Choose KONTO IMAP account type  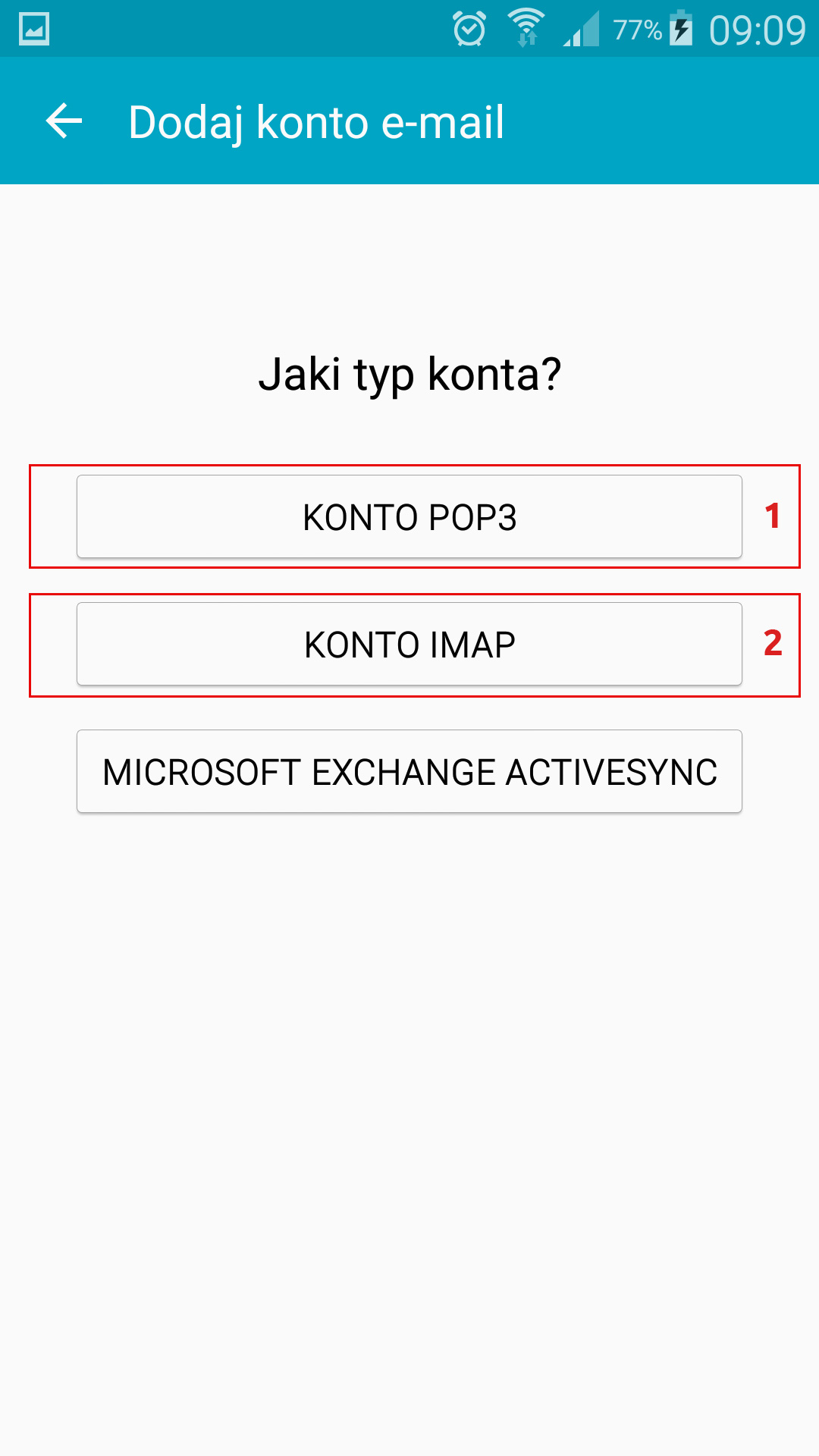(x=409, y=644)
